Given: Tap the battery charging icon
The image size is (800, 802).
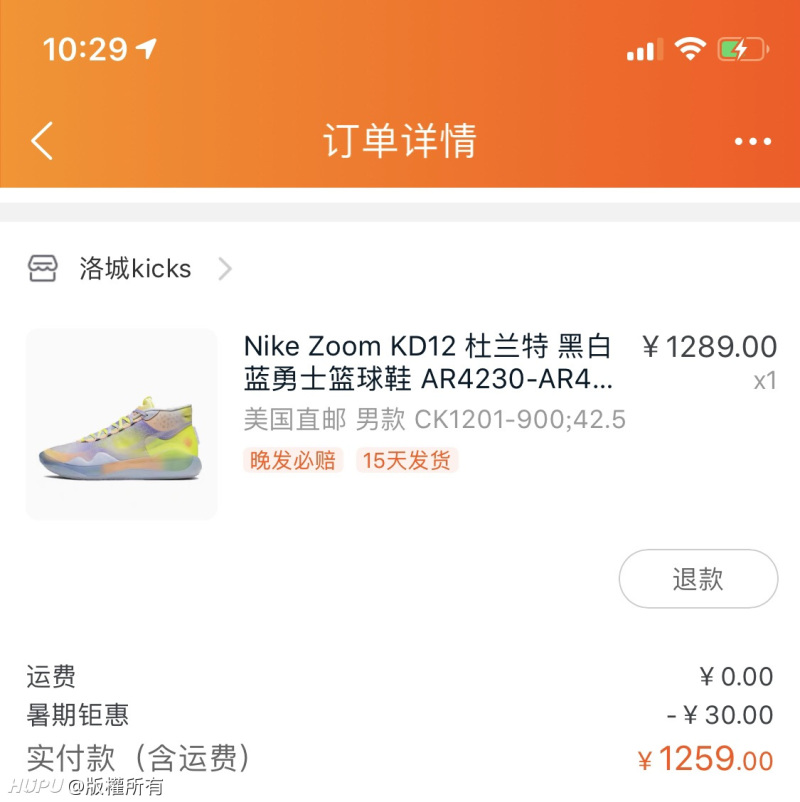Looking at the screenshot, I should [x=741, y=48].
